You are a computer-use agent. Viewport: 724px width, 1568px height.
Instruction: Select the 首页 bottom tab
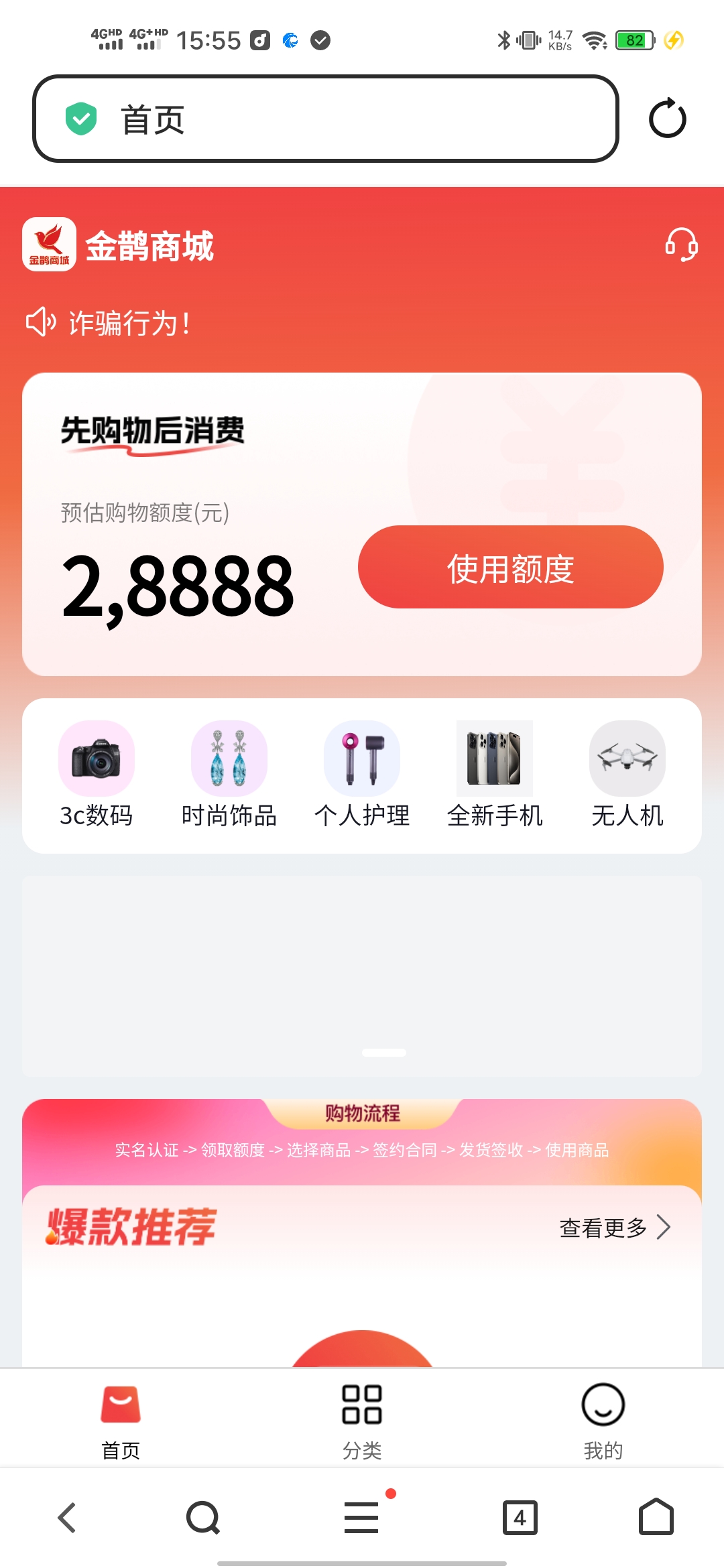121,1418
